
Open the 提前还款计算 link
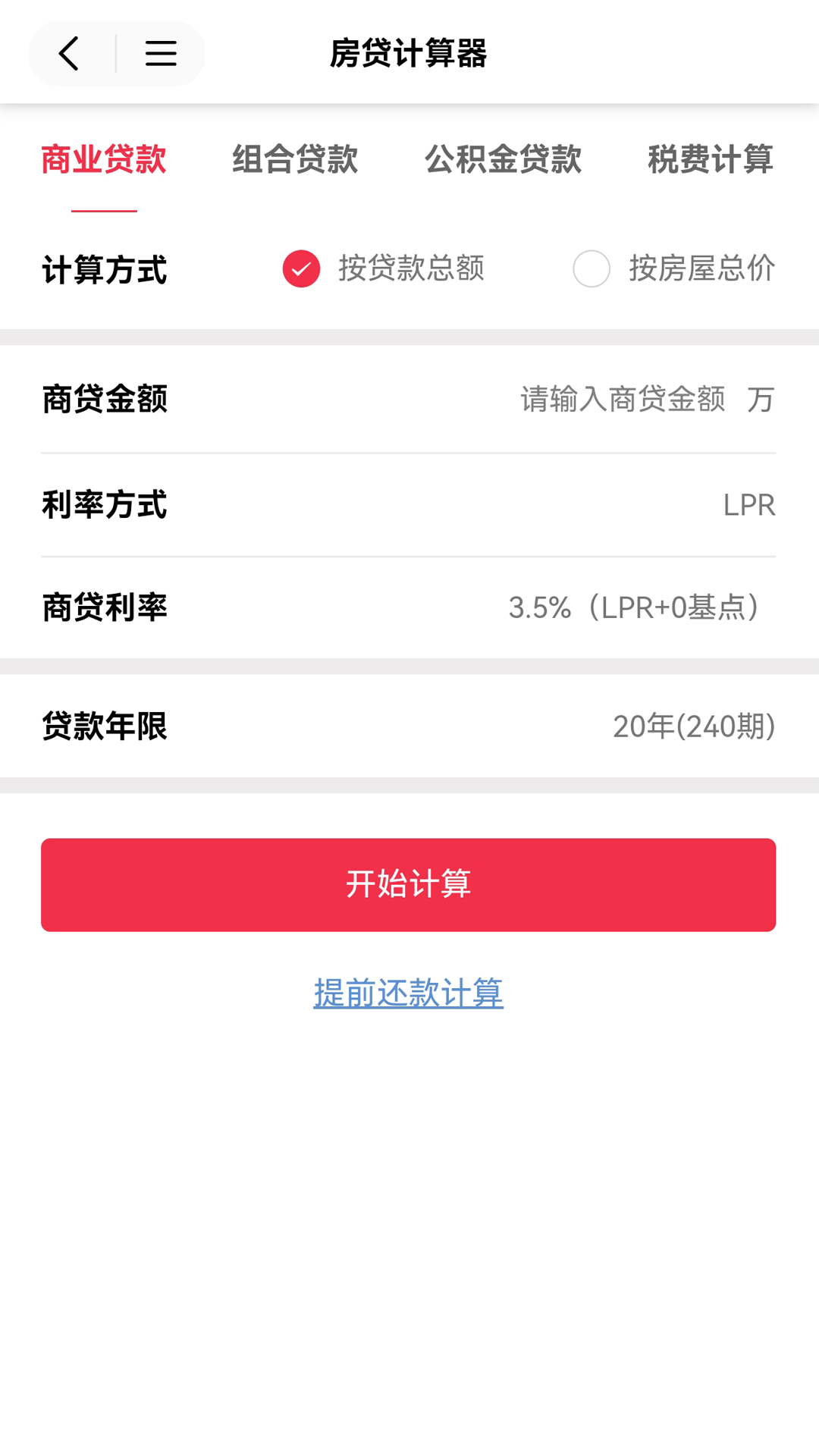[x=409, y=990]
